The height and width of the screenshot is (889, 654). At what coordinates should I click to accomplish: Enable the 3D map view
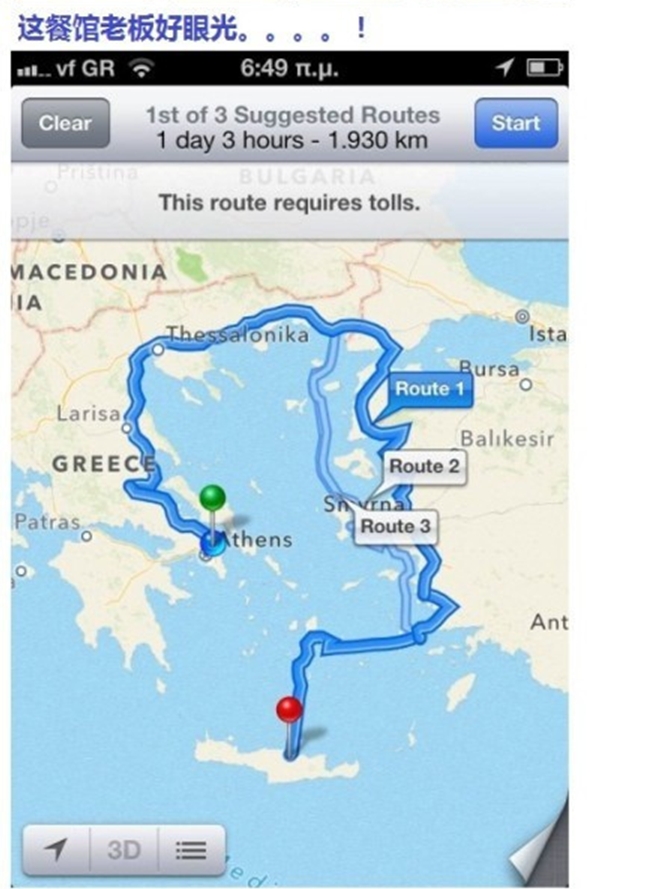coord(124,850)
